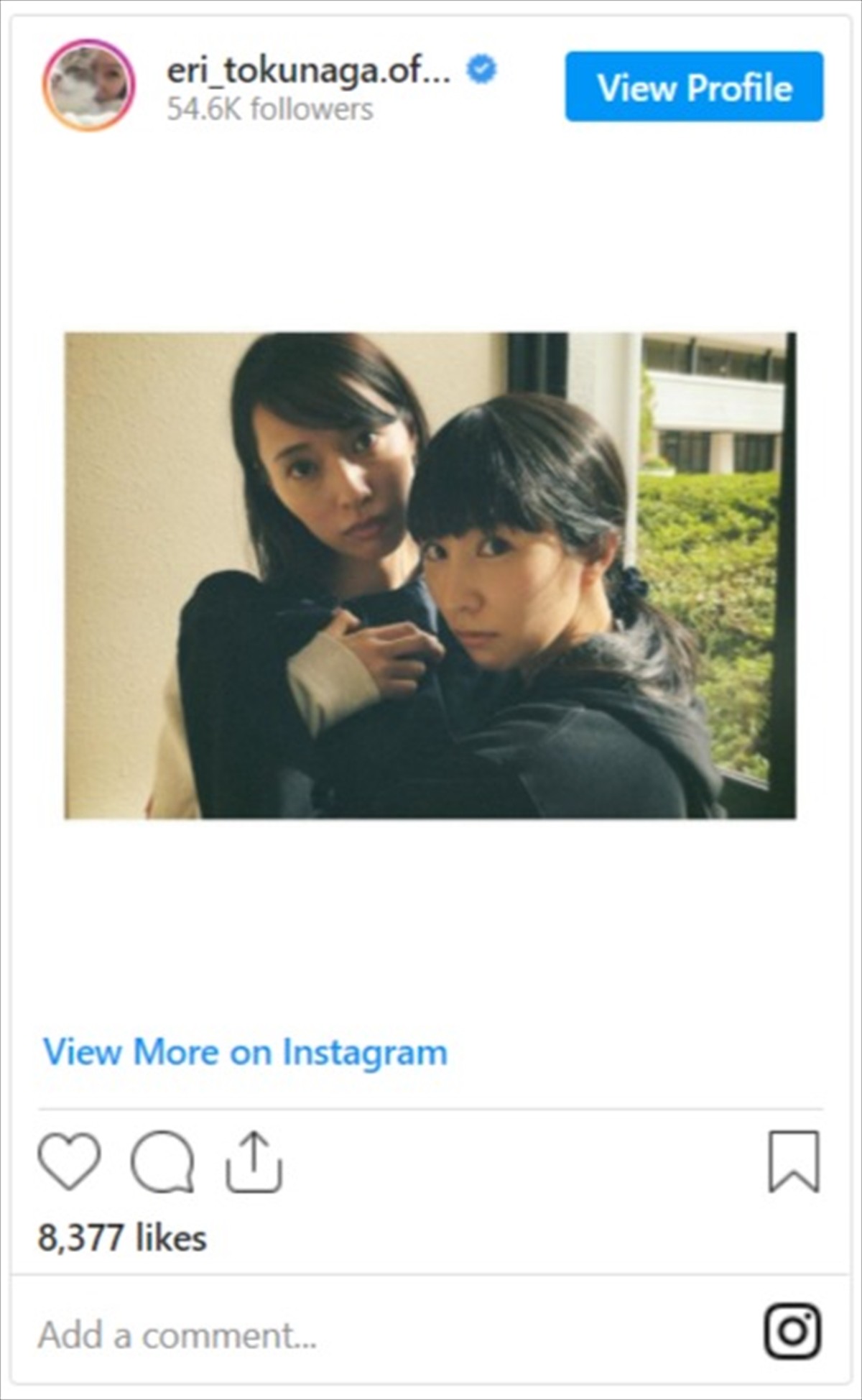862x1400 pixels.
Task: Open the posted photo
Action: tap(430, 575)
